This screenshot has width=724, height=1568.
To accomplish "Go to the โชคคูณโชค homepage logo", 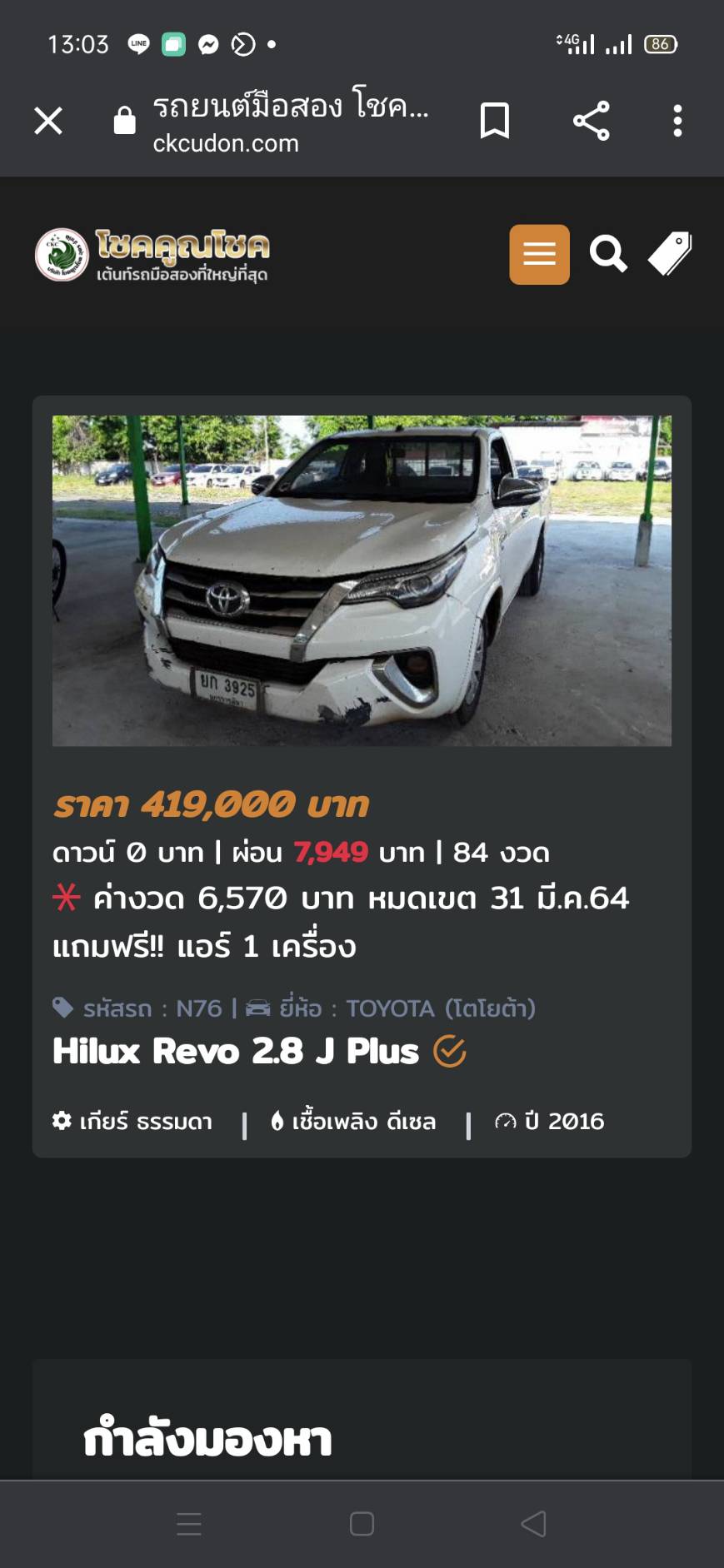I will 152,254.
